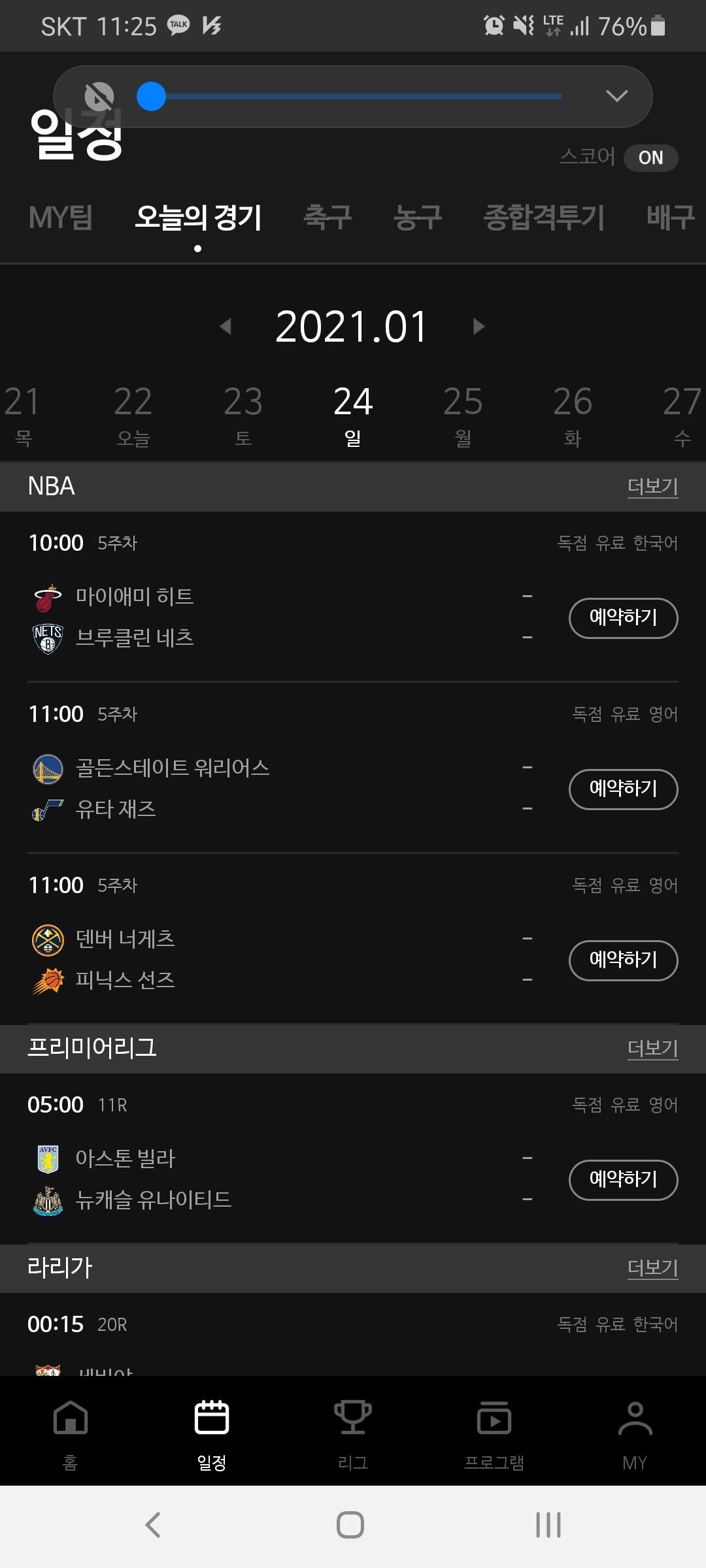Select date 26 화
Viewport: 706px width, 1568px height.
pos(573,414)
